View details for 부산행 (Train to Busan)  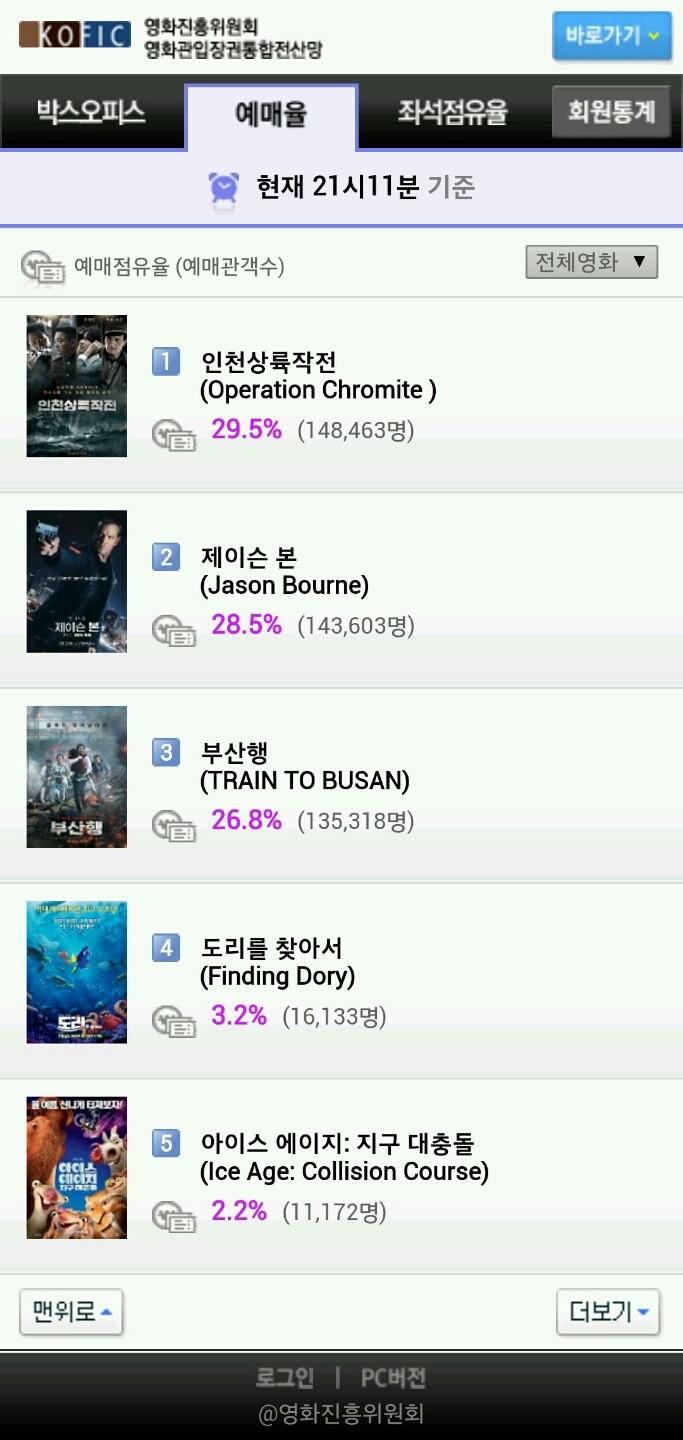[x=304, y=766]
